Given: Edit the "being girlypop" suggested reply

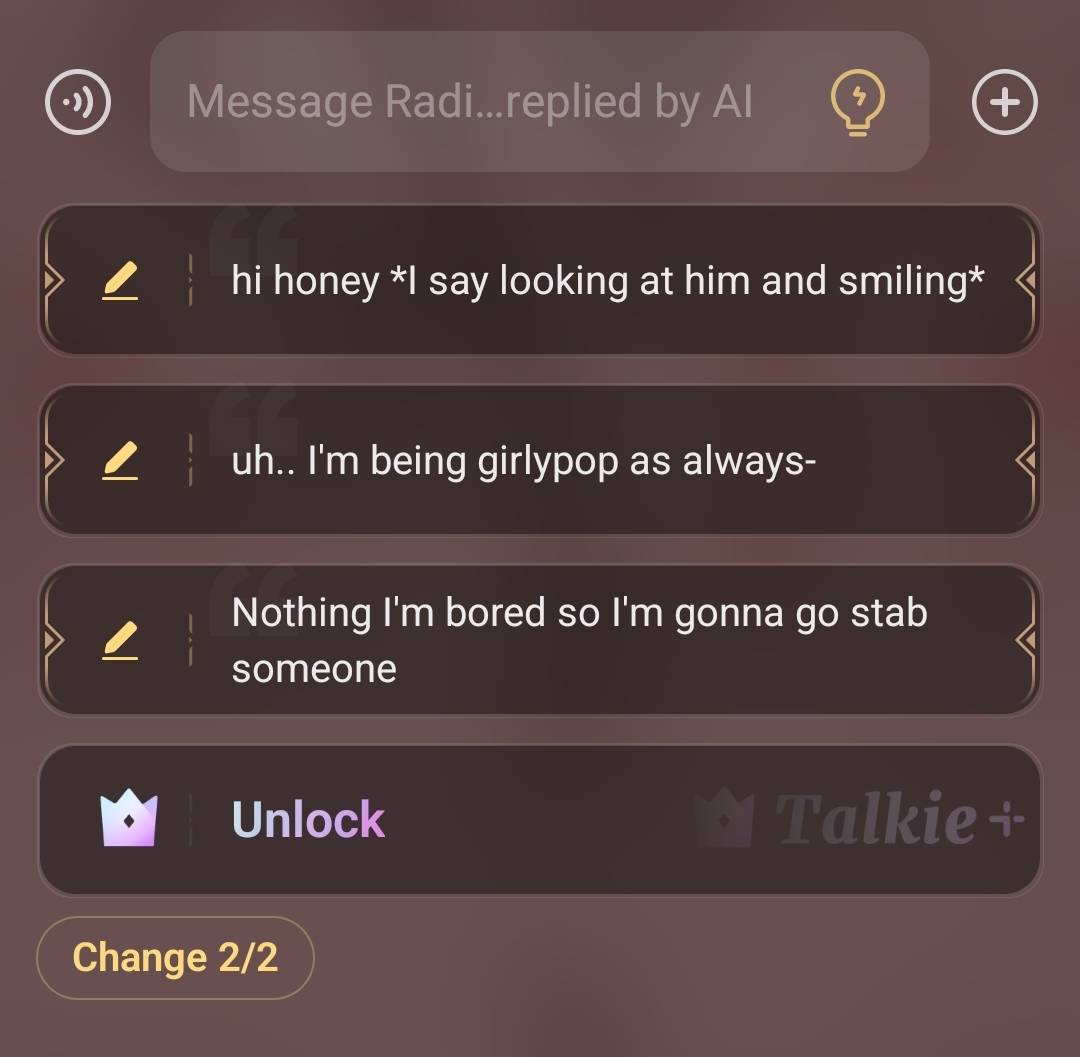Looking at the screenshot, I should point(120,462).
